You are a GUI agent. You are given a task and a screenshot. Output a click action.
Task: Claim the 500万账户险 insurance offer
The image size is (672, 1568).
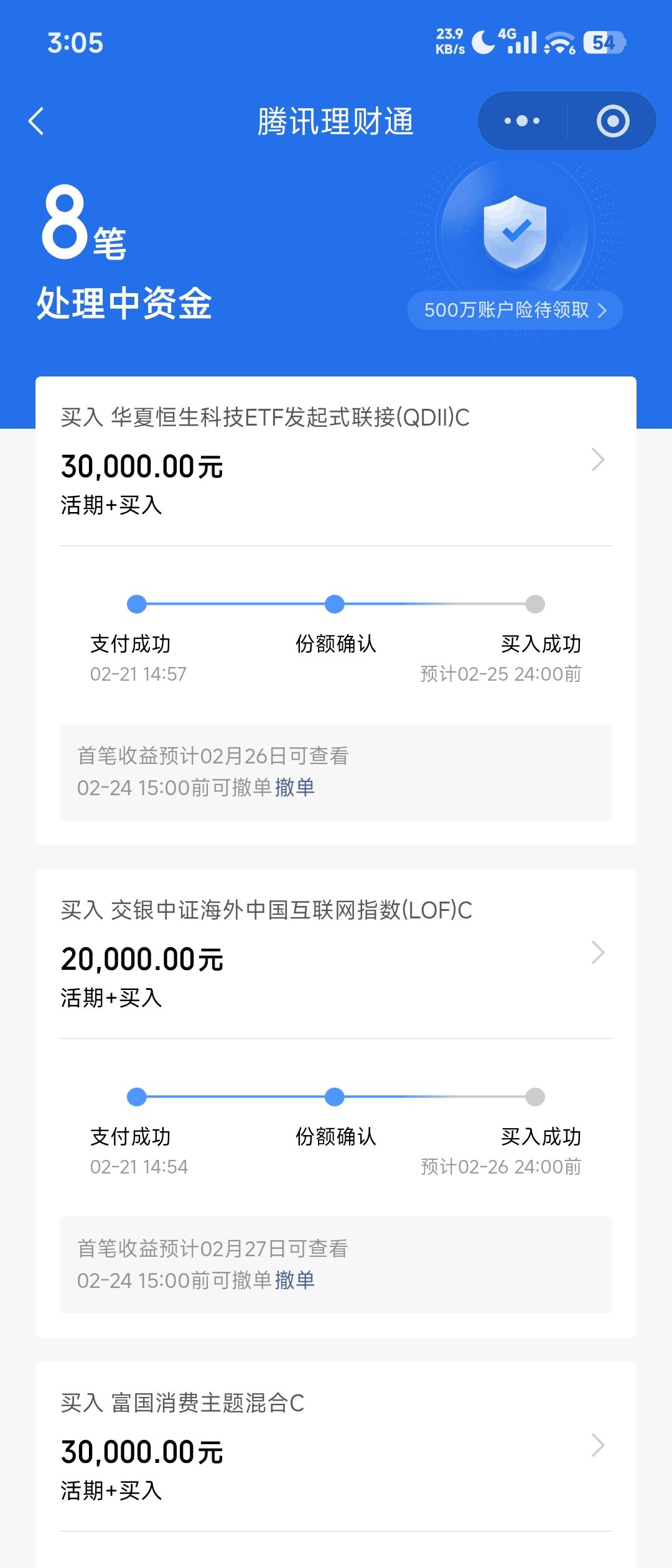[515, 310]
